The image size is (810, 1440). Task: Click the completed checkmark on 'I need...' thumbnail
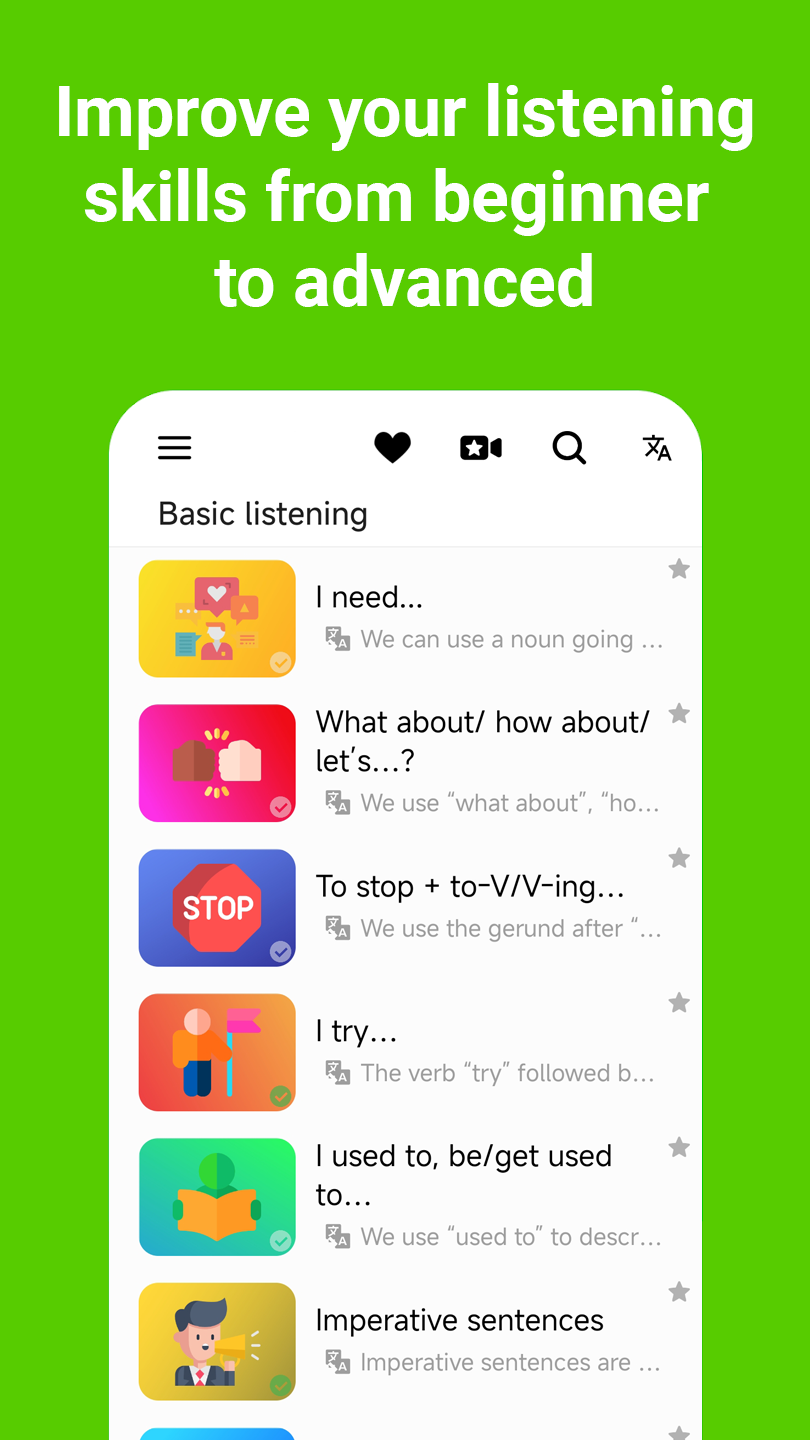click(x=280, y=662)
